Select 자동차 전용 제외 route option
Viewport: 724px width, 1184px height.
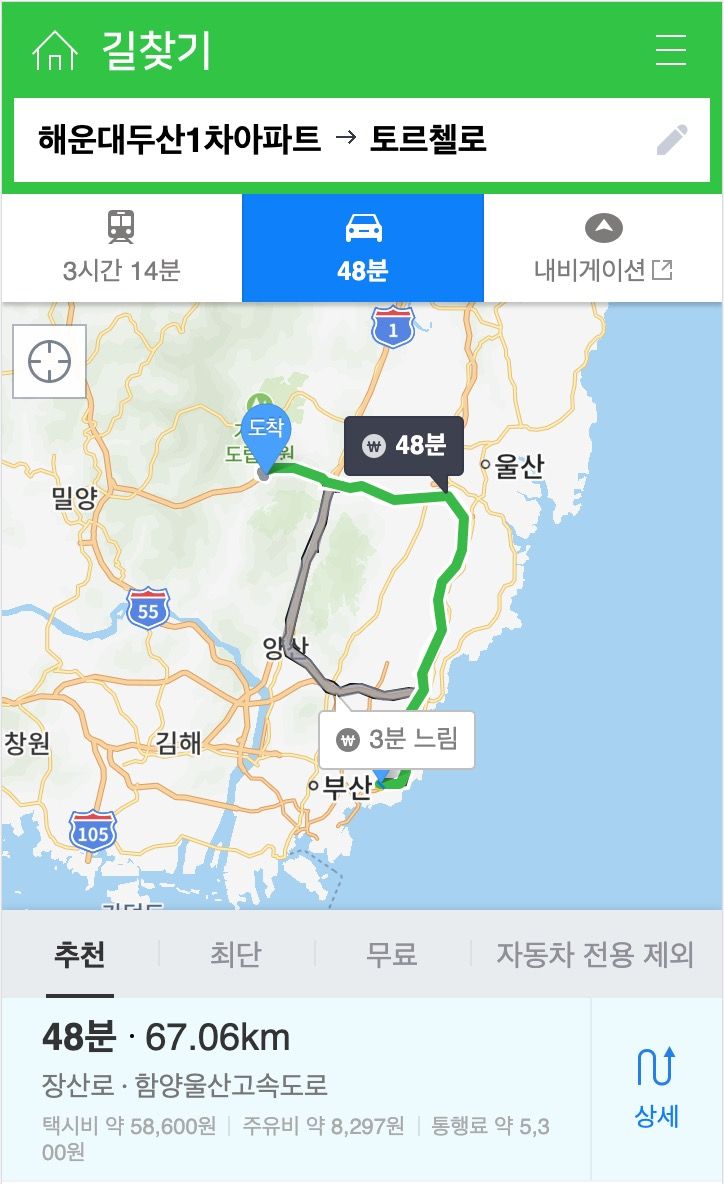point(595,954)
